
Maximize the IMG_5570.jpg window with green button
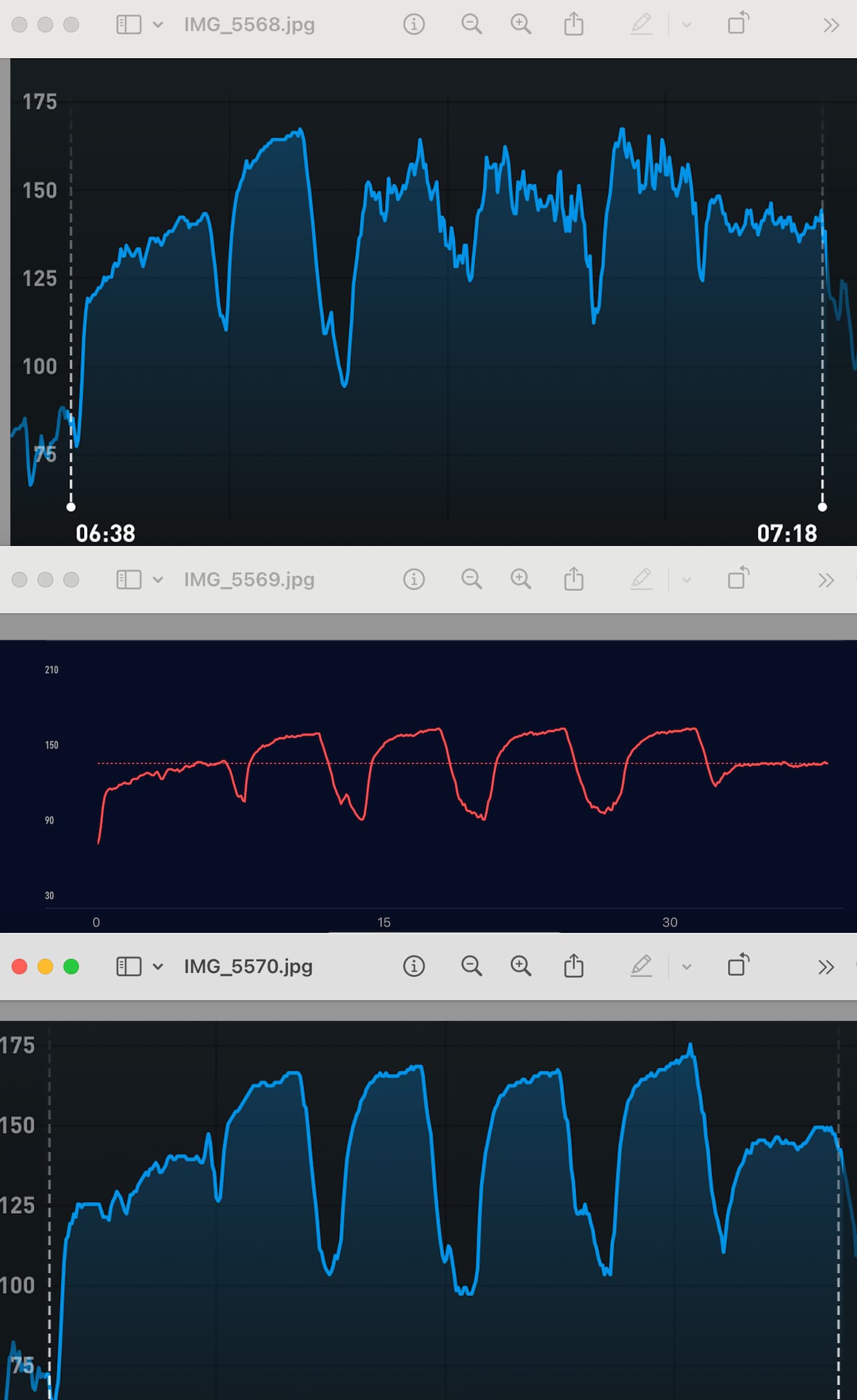point(71,967)
